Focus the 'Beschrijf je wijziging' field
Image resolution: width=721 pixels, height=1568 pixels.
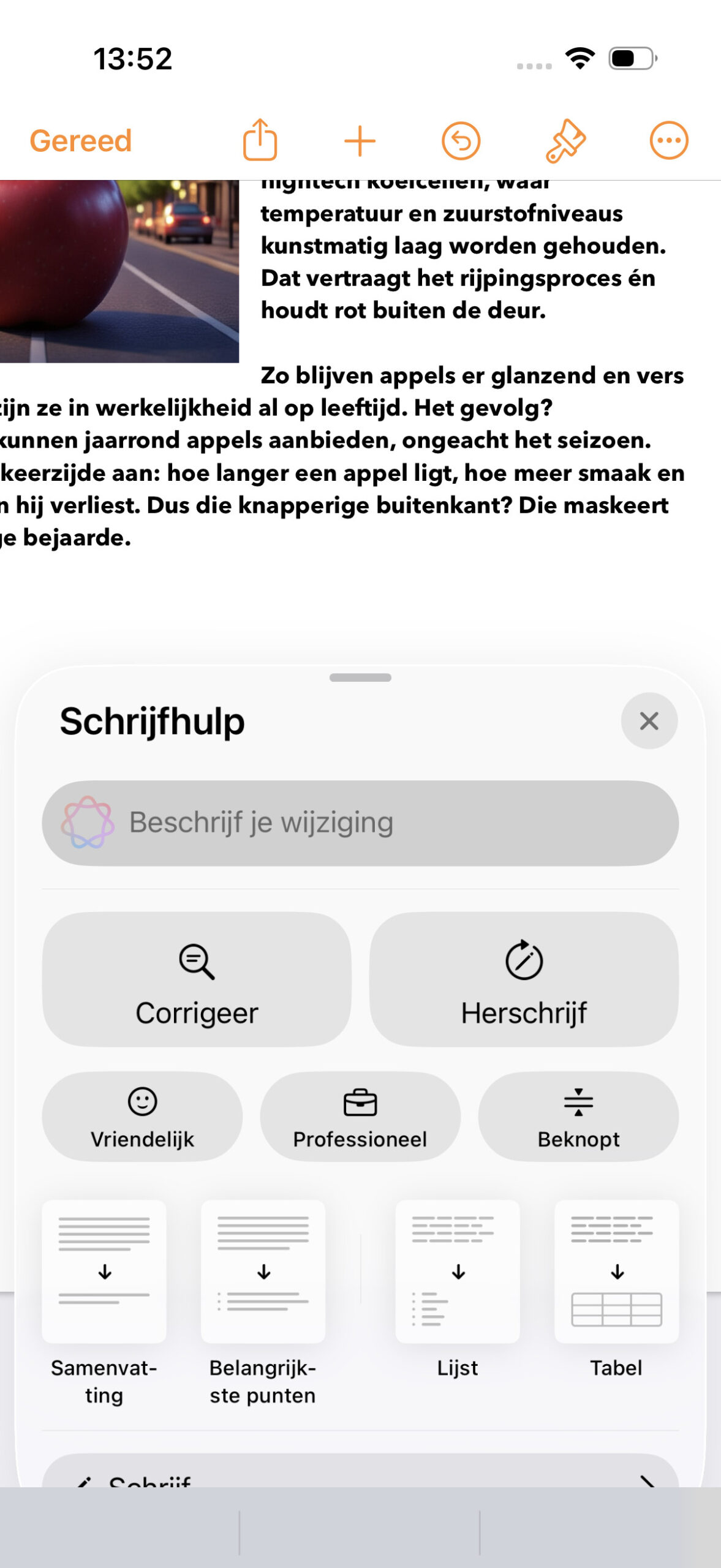[x=360, y=823]
